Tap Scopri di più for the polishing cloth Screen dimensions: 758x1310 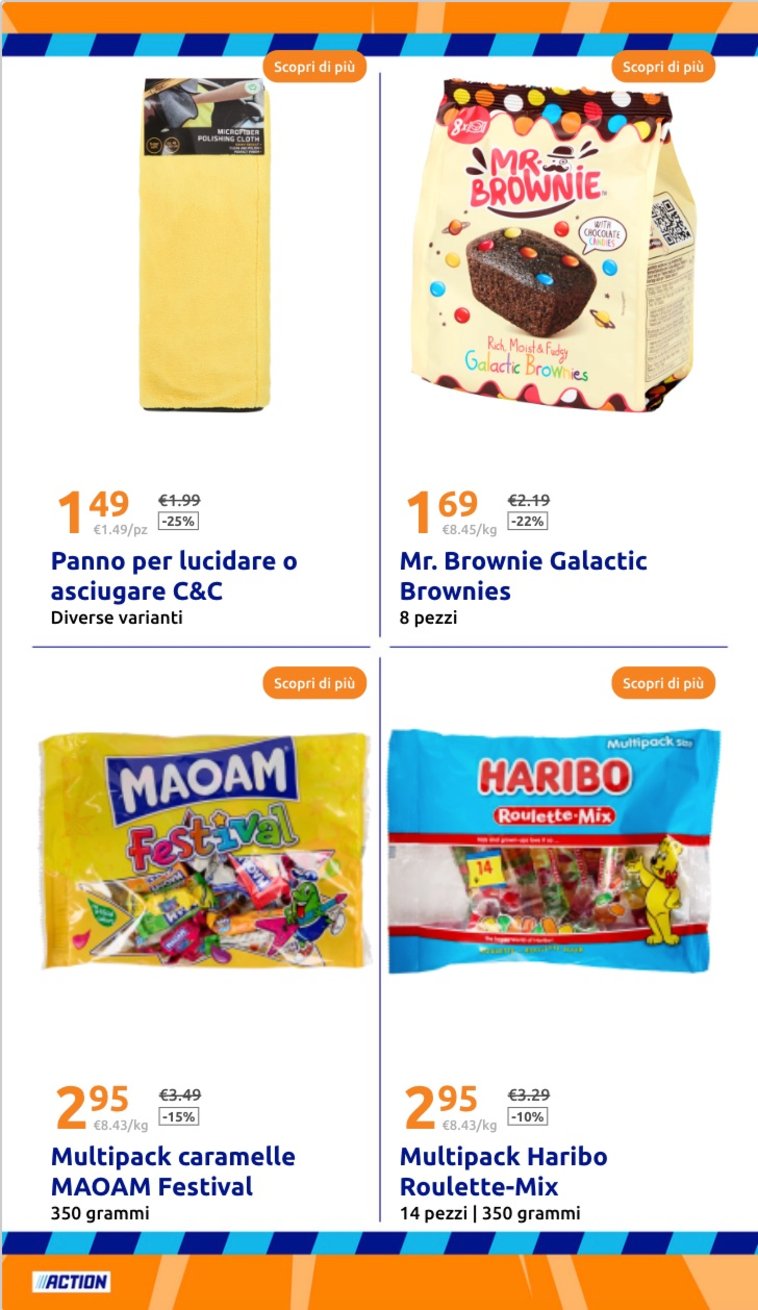315,67
